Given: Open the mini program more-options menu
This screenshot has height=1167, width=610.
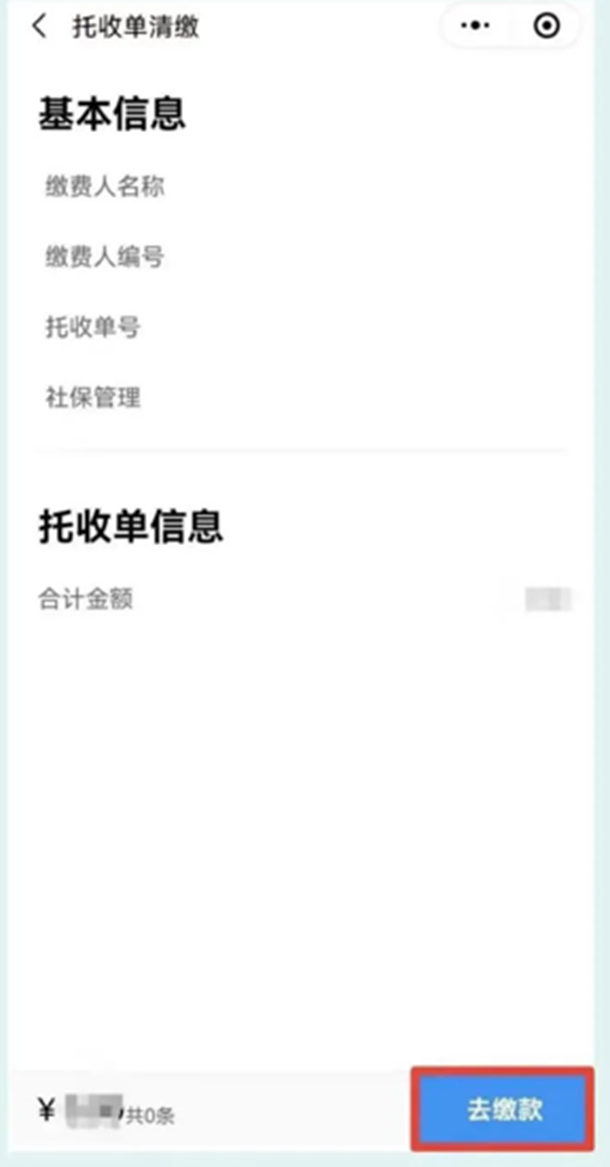Looking at the screenshot, I should pyautogui.click(x=476, y=27).
